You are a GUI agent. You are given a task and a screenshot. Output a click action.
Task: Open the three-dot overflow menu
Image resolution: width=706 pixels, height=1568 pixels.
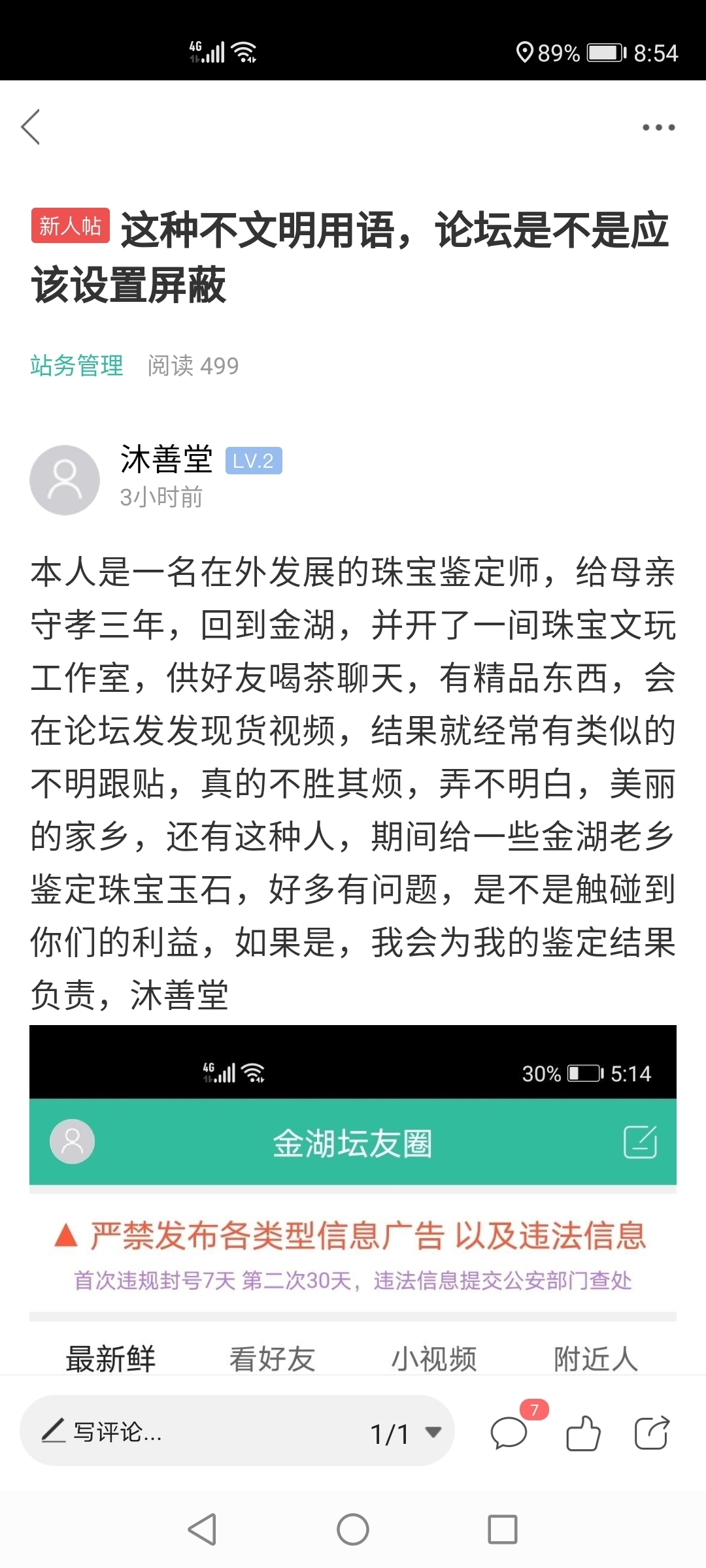(658, 127)
